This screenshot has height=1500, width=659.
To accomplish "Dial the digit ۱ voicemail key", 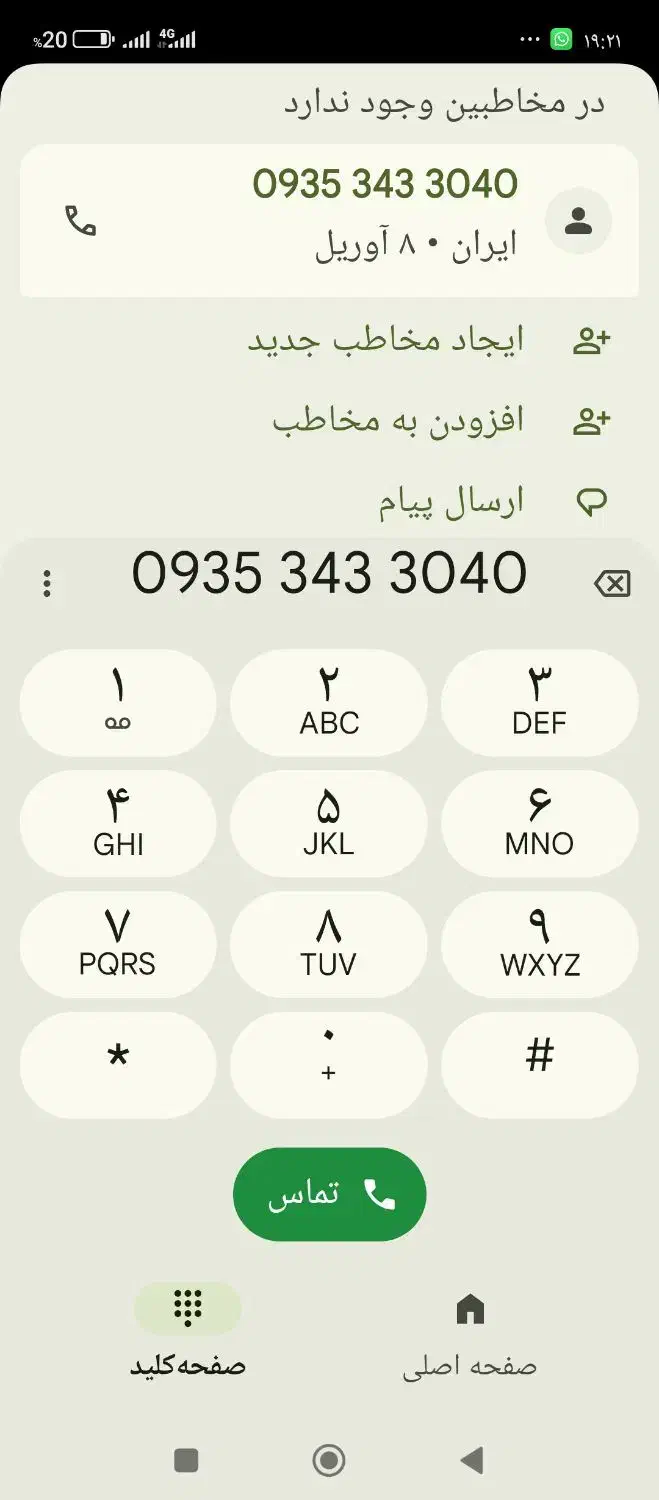I will tap(118, 702).
